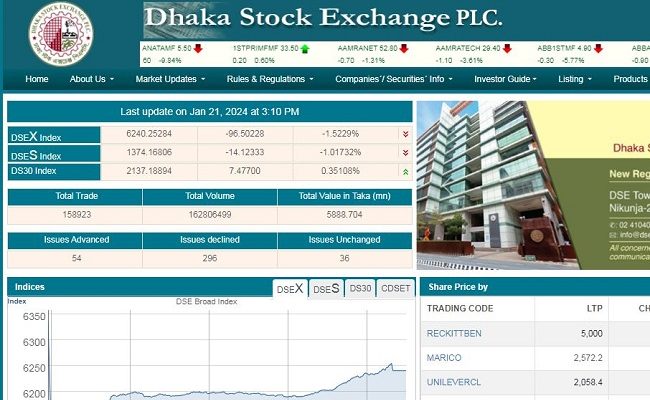
Task: Expand the Investor Guide menu
Action: point(506,79)
